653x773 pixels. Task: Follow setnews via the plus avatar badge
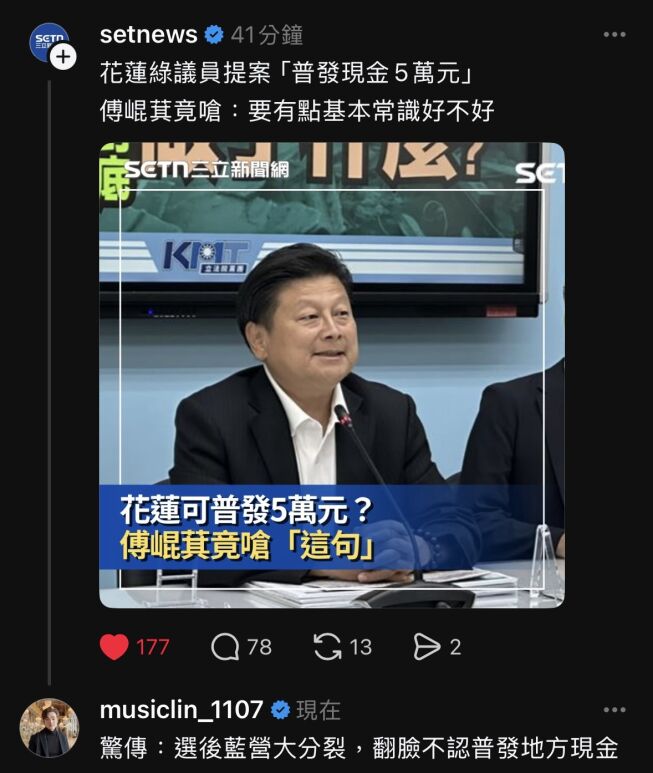(x=63, y=57)
